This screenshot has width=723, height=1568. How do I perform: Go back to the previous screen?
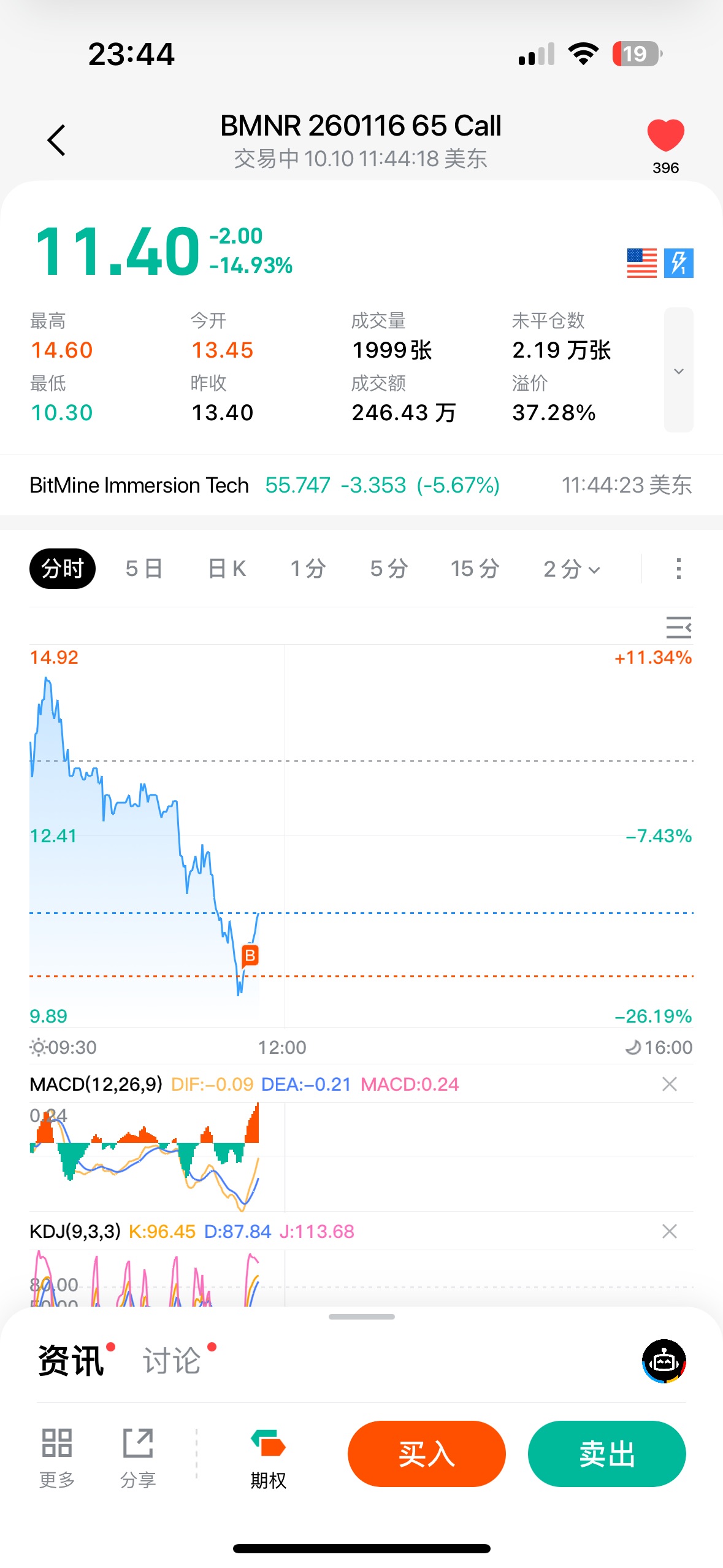56,140
